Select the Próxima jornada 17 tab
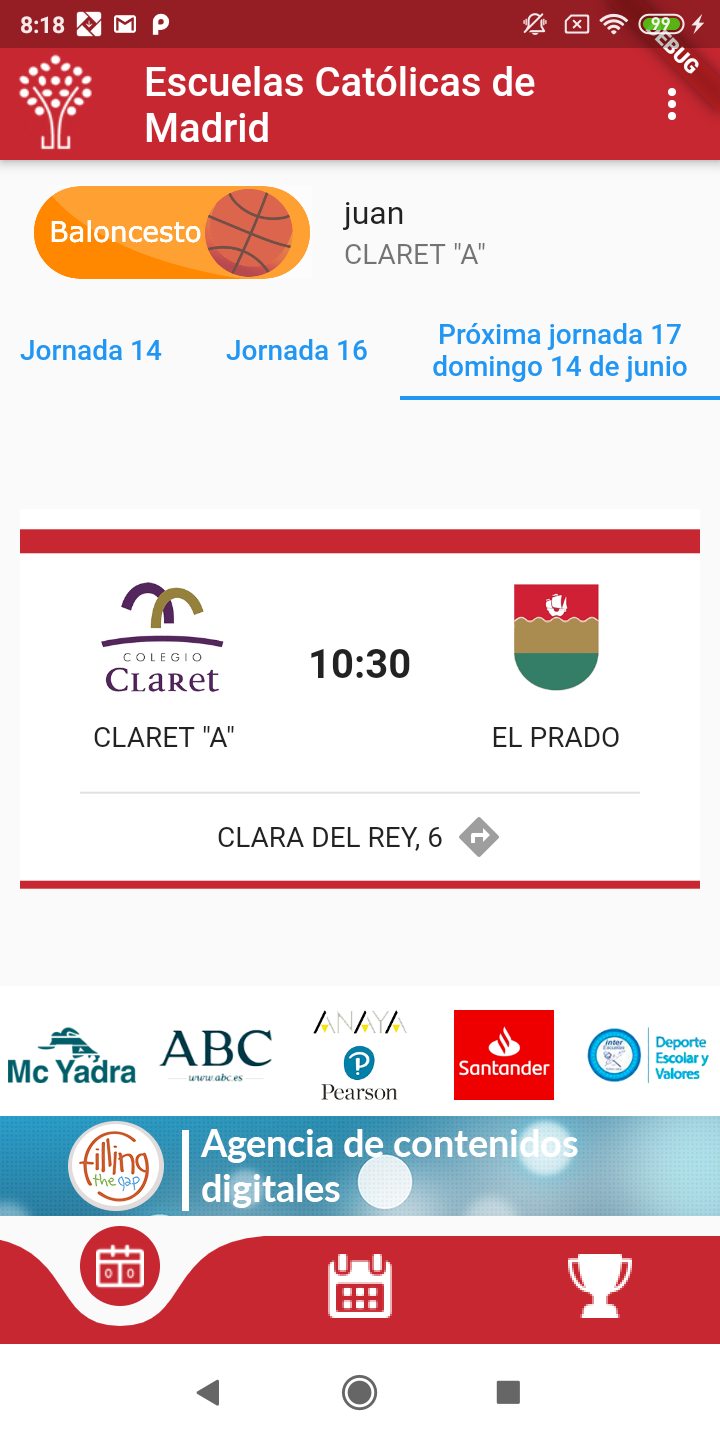720x1440 pixels. click(x=559, y=351)
